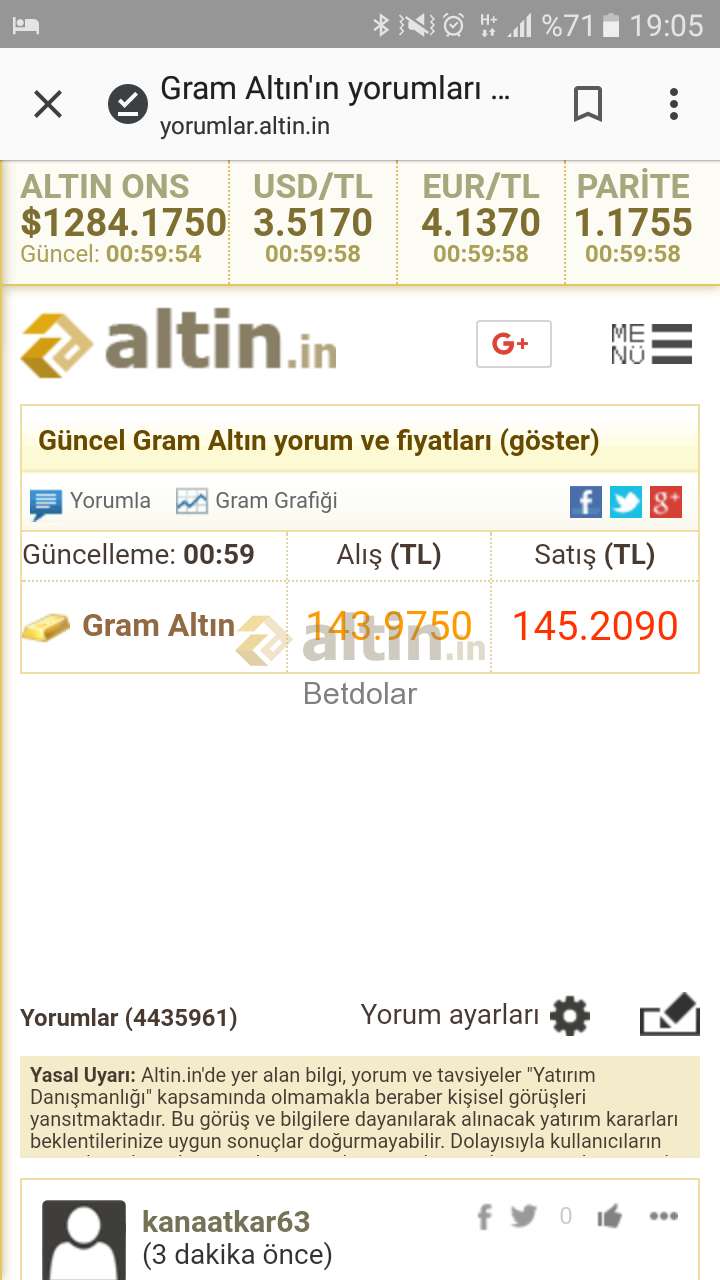This screenshot has width=720, height=1280.
Task: Open the site MENÜ hamburger
Action: tap(652, 344)
